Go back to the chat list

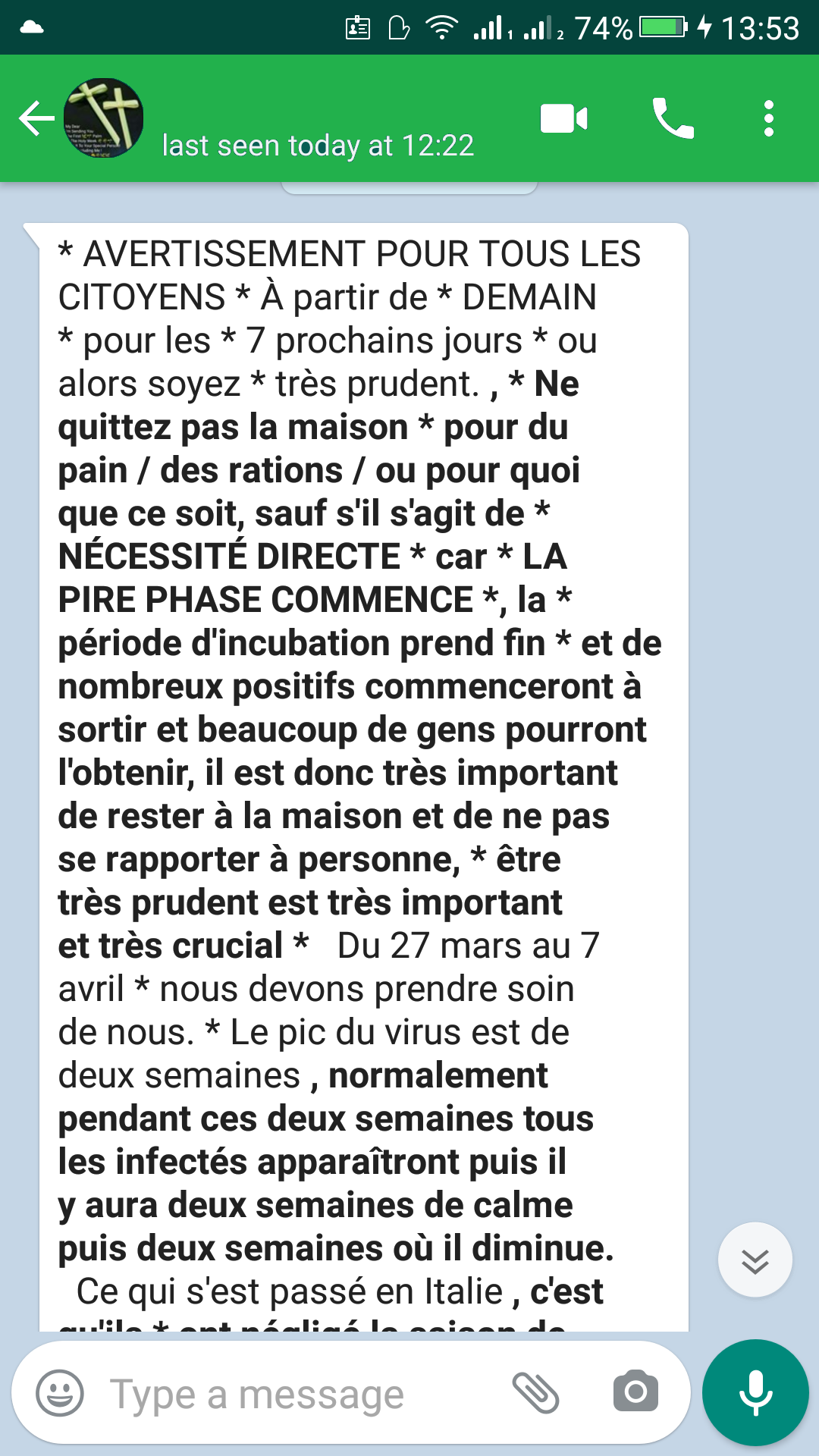tap(36, 119)
